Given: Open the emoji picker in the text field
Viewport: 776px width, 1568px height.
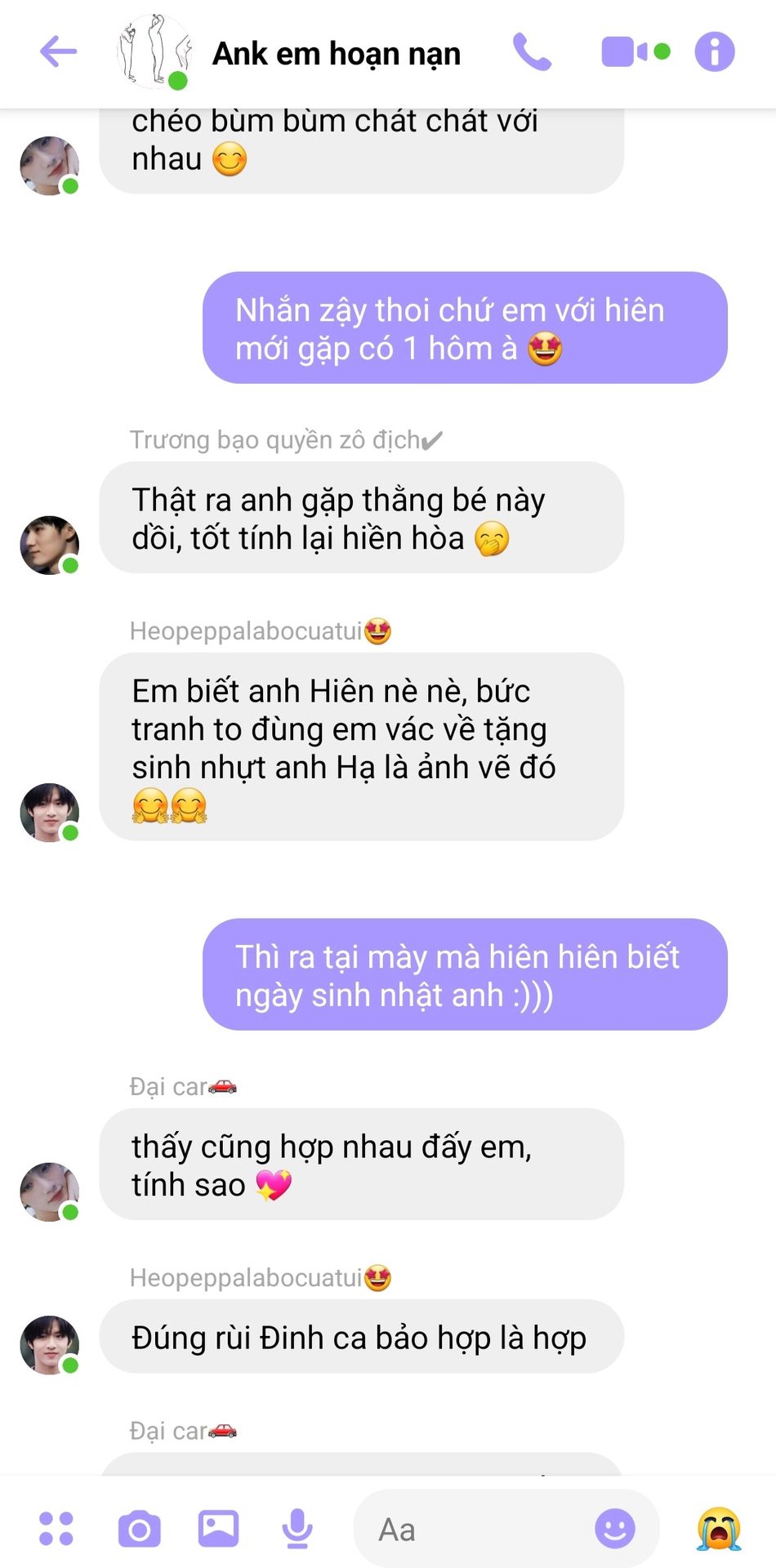Looking at the screenshot, I should point(615,1528).
